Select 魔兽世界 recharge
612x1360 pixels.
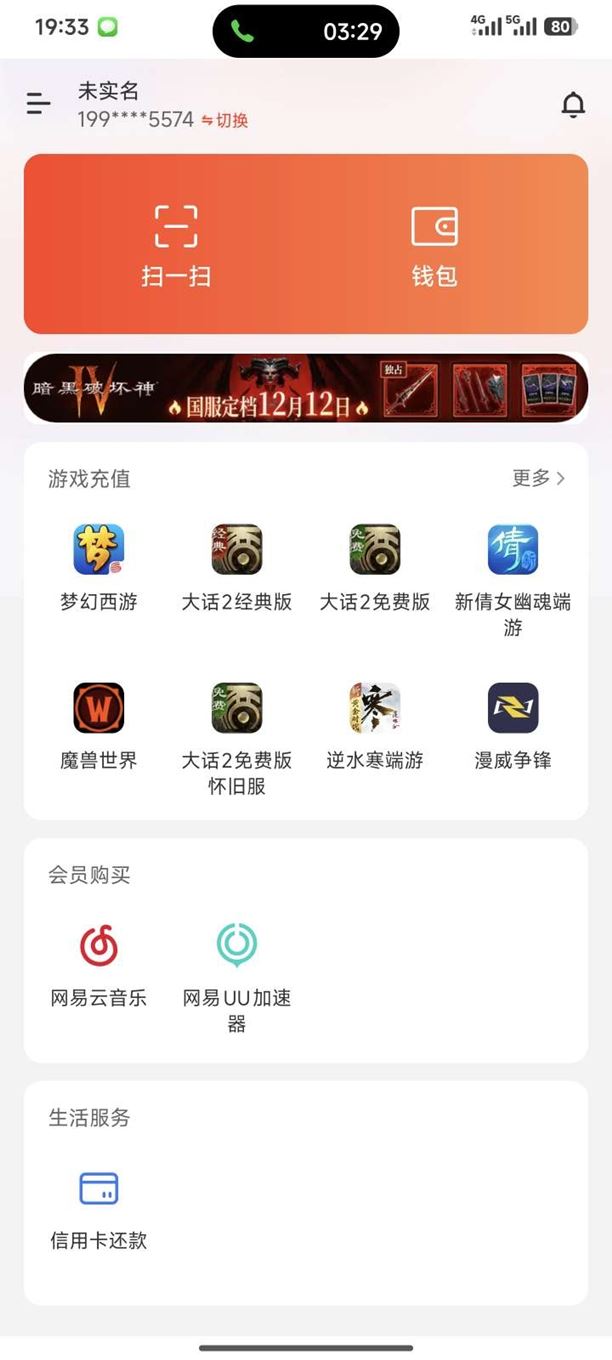click(x=98, y=725)
